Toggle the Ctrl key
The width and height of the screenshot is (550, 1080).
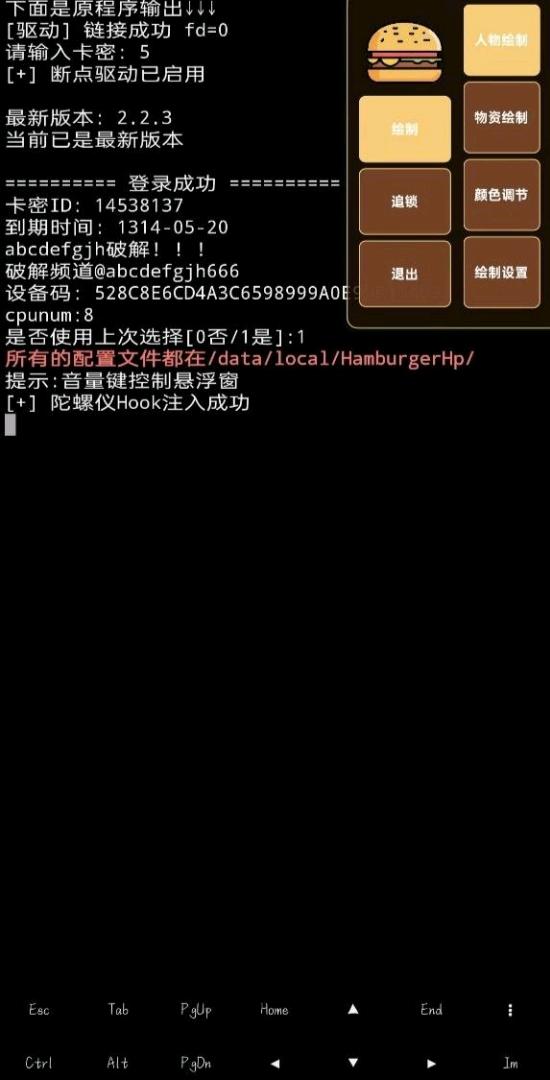39,1063
